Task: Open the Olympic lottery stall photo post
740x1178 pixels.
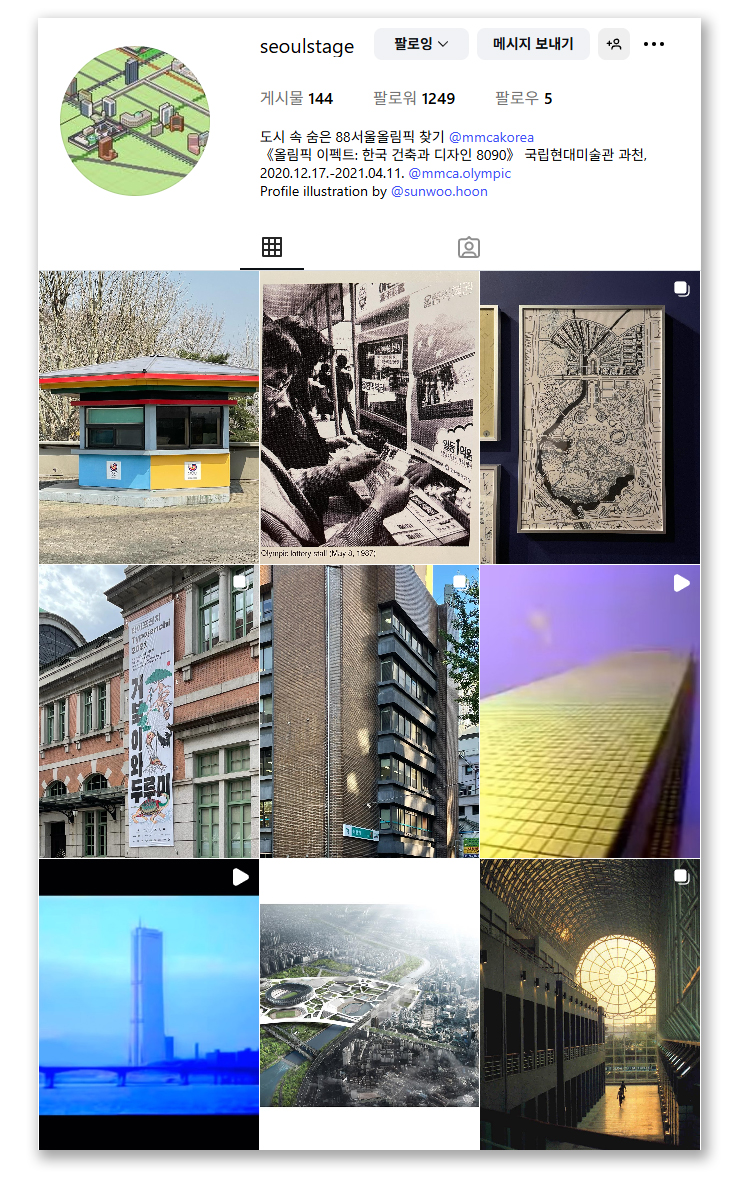Action: coord(369,417)
